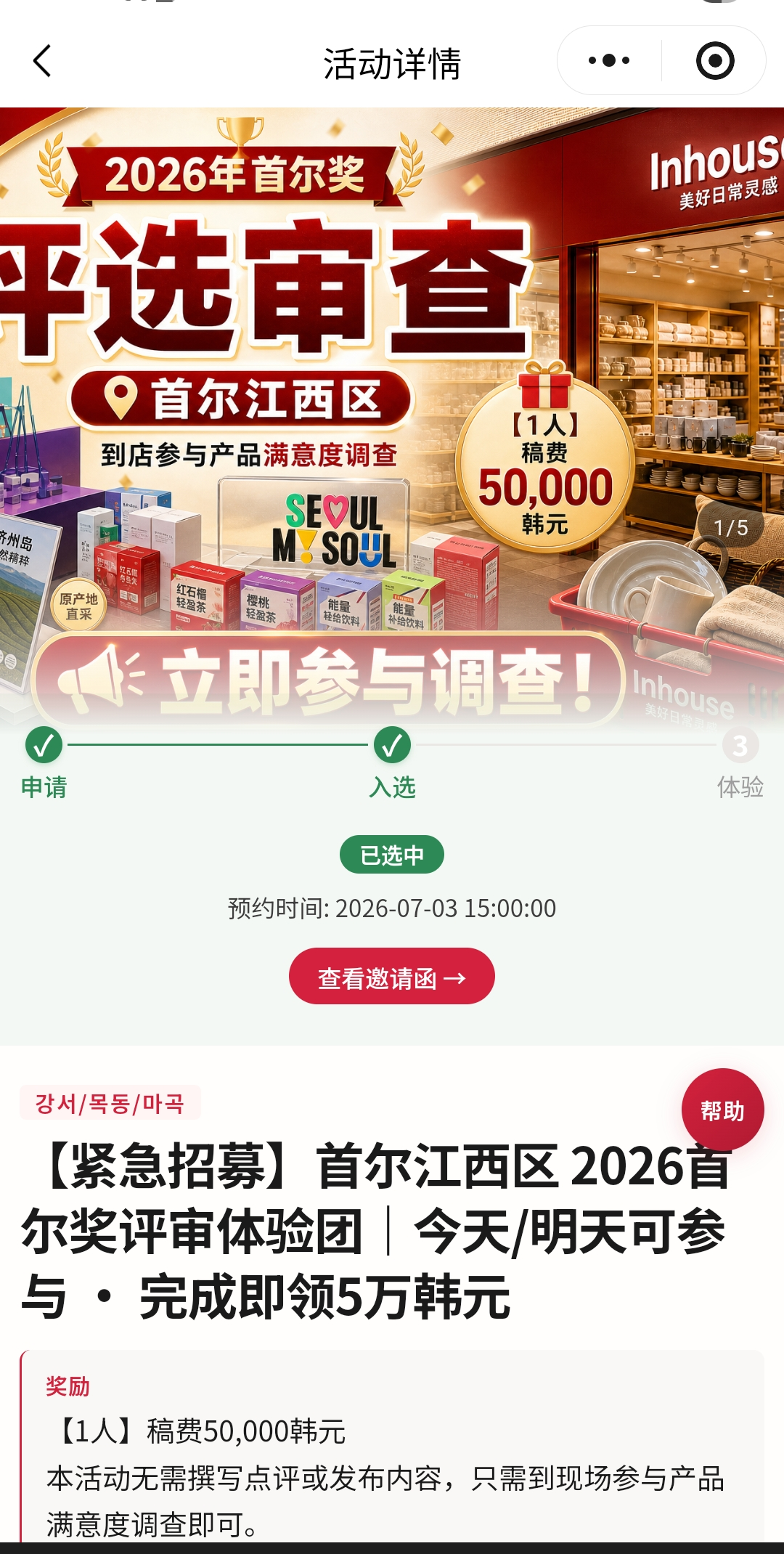Tap 查看邀请函 to view invitation
Screen dimensions: 784x1554
pos(392,976)
